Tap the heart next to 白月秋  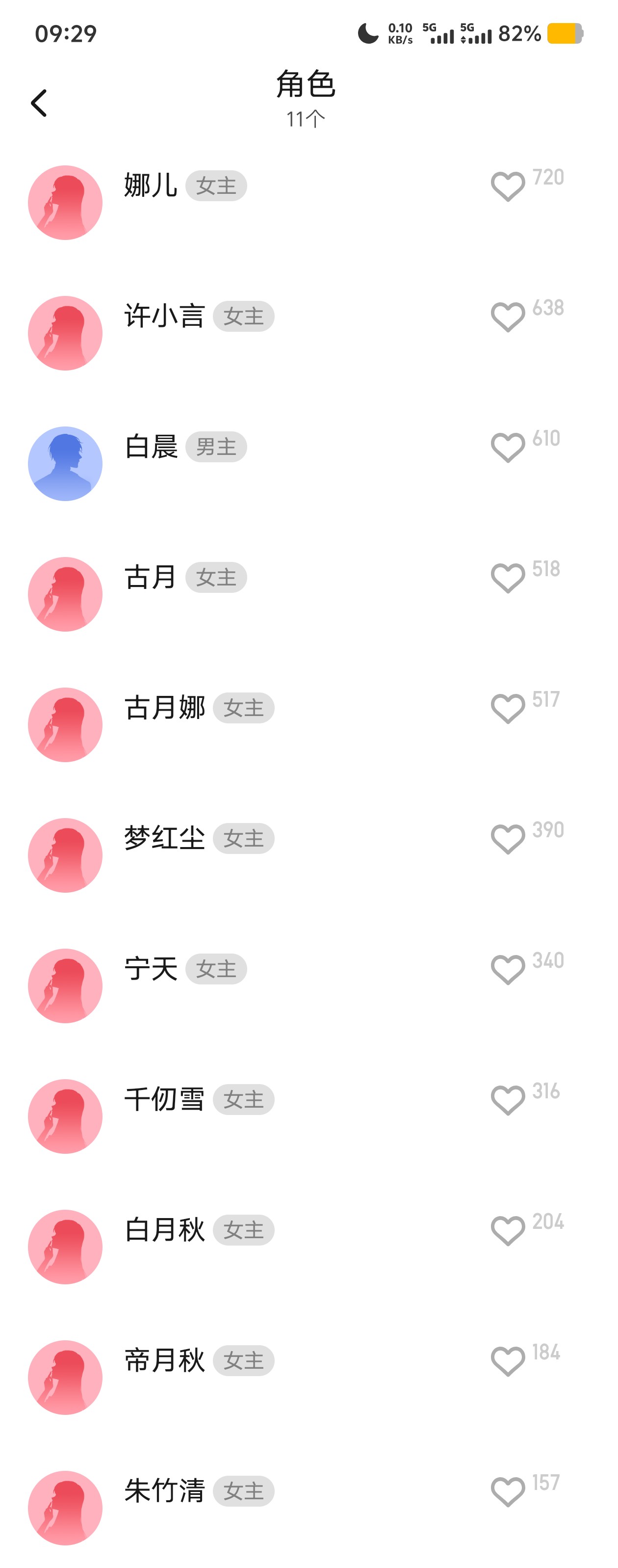(x=507, y=1230)
